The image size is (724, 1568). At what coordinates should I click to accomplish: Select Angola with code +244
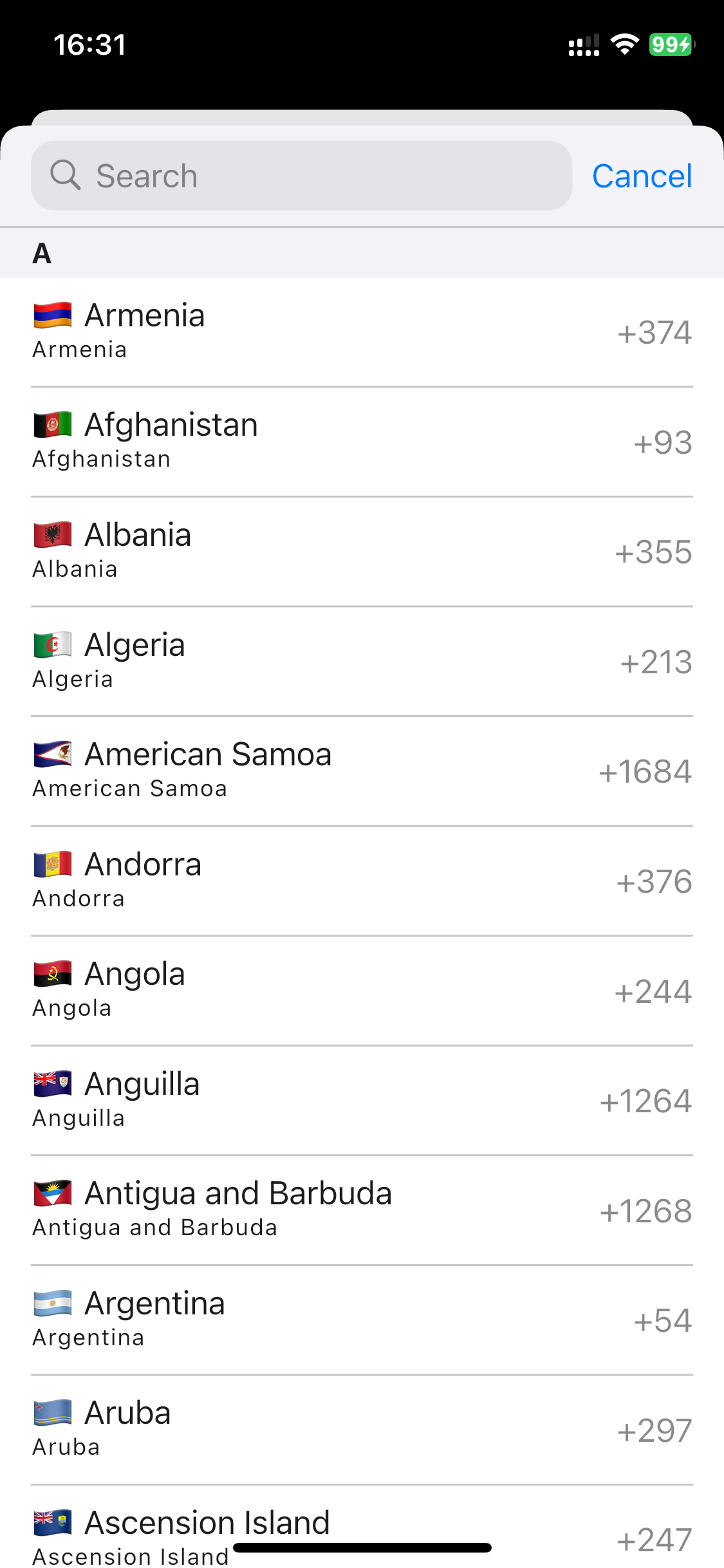pyautogui.click(x=362, y=991)
